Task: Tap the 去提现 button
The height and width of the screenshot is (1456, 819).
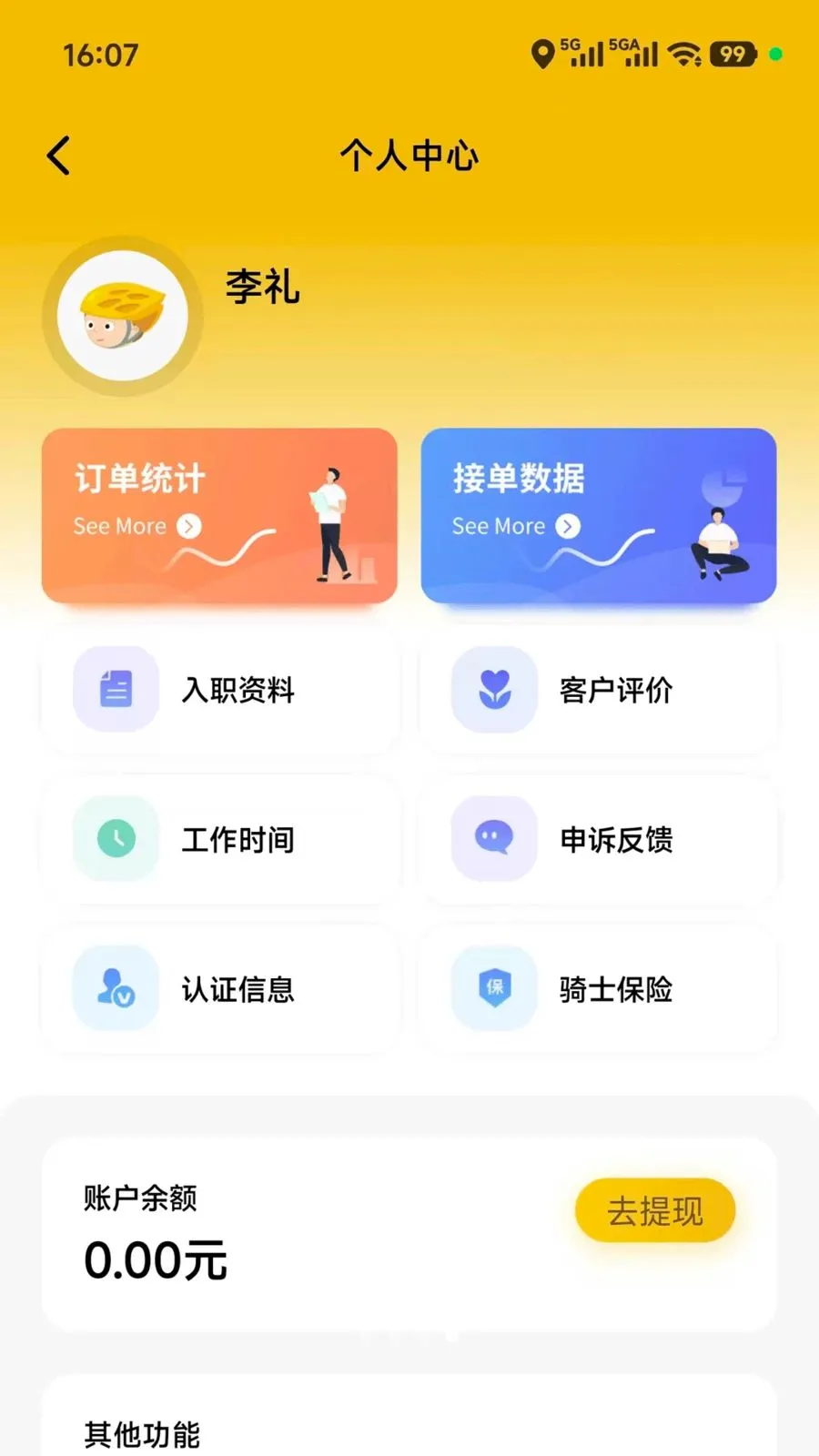Action: pyautogui.click(x=655, y=1210)
